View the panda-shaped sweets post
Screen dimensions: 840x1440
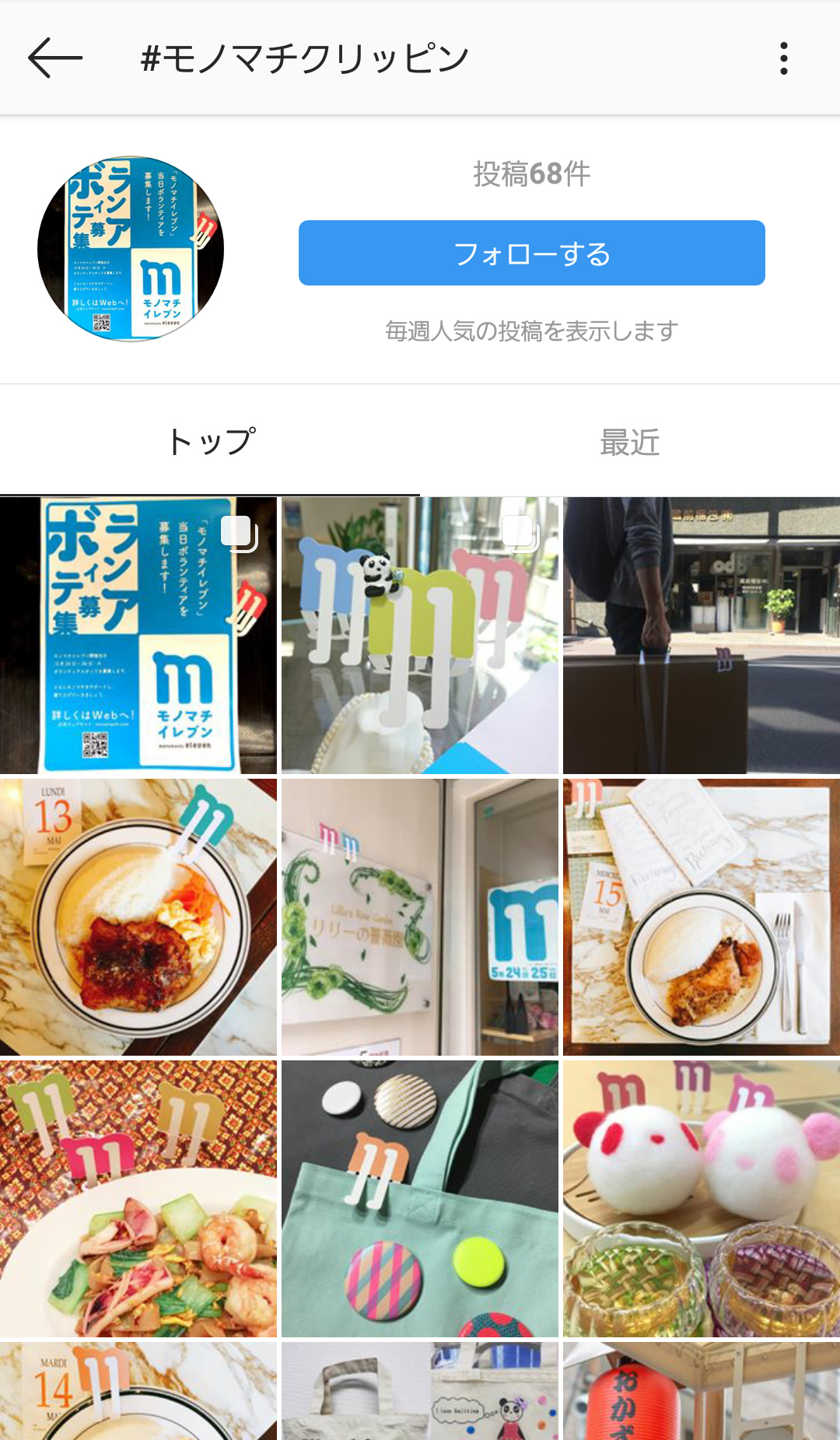[702, 1198]
